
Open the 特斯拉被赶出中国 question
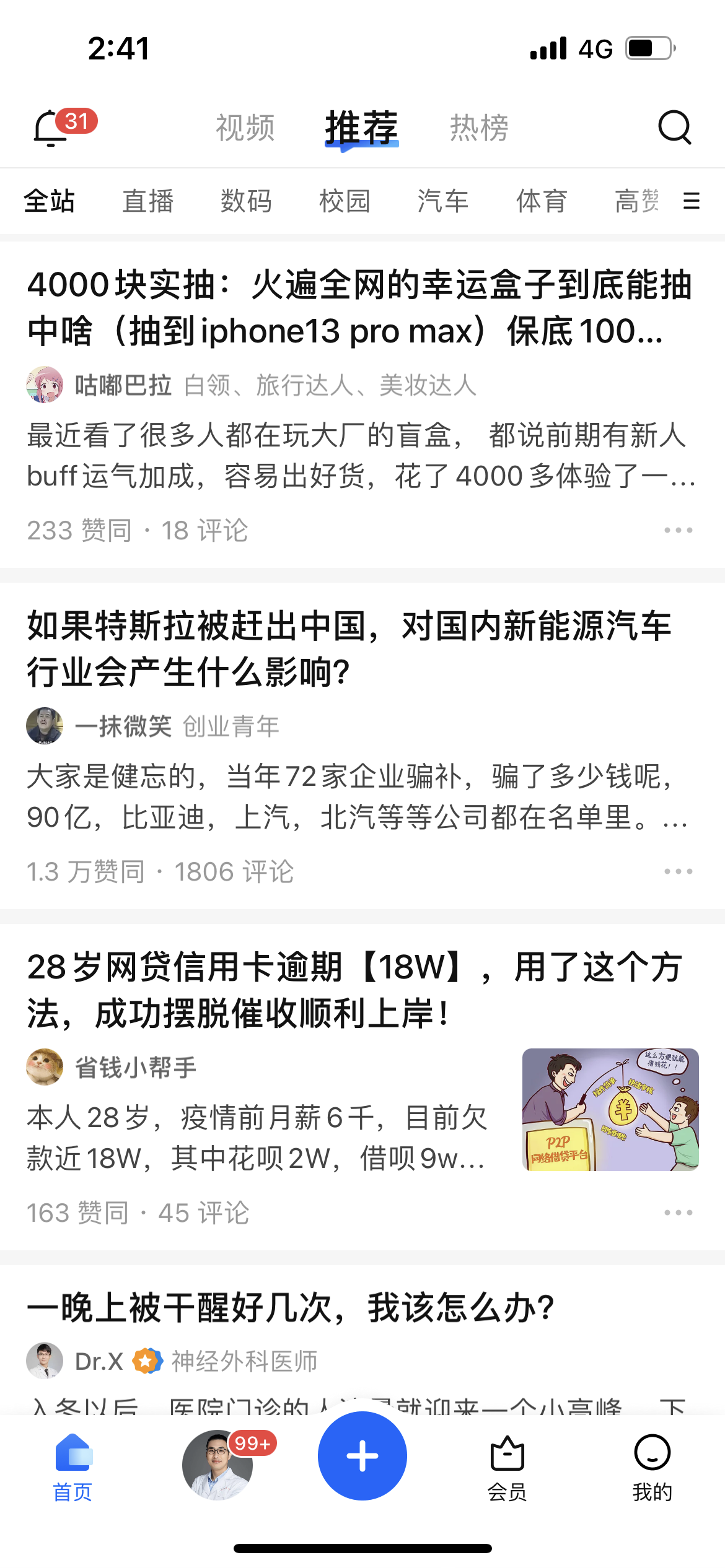350,648
